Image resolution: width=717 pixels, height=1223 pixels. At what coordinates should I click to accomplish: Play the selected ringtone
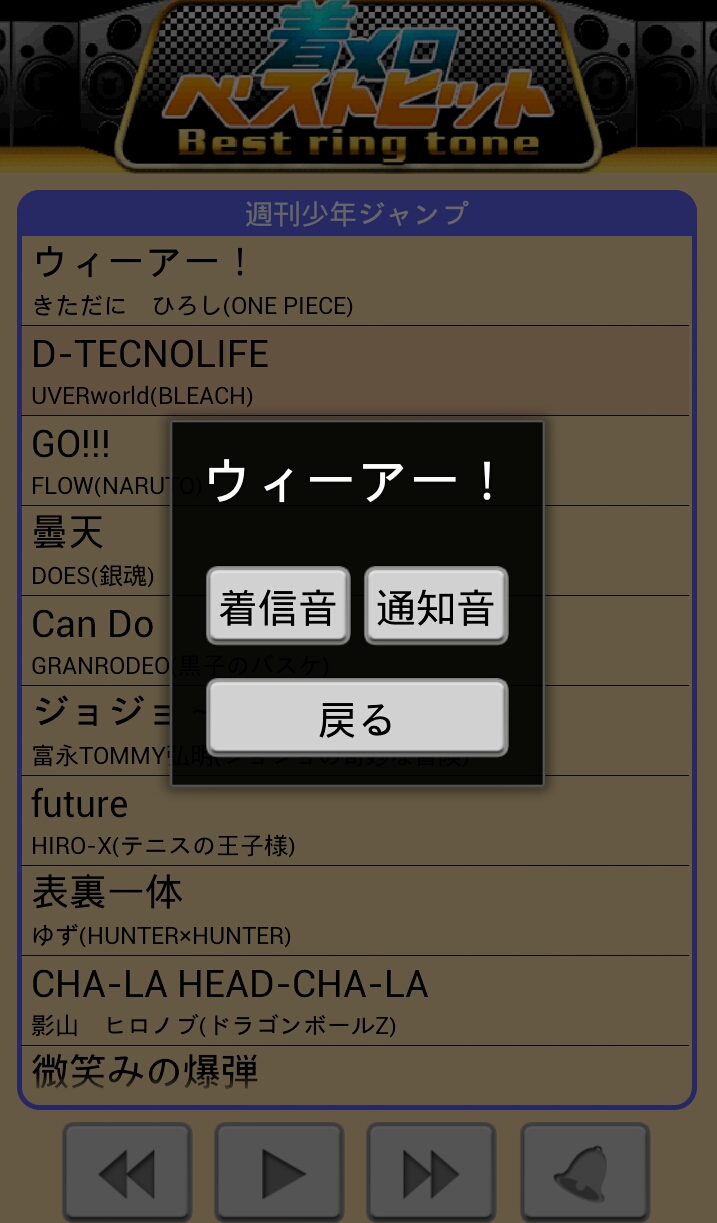coord(279,1172)
